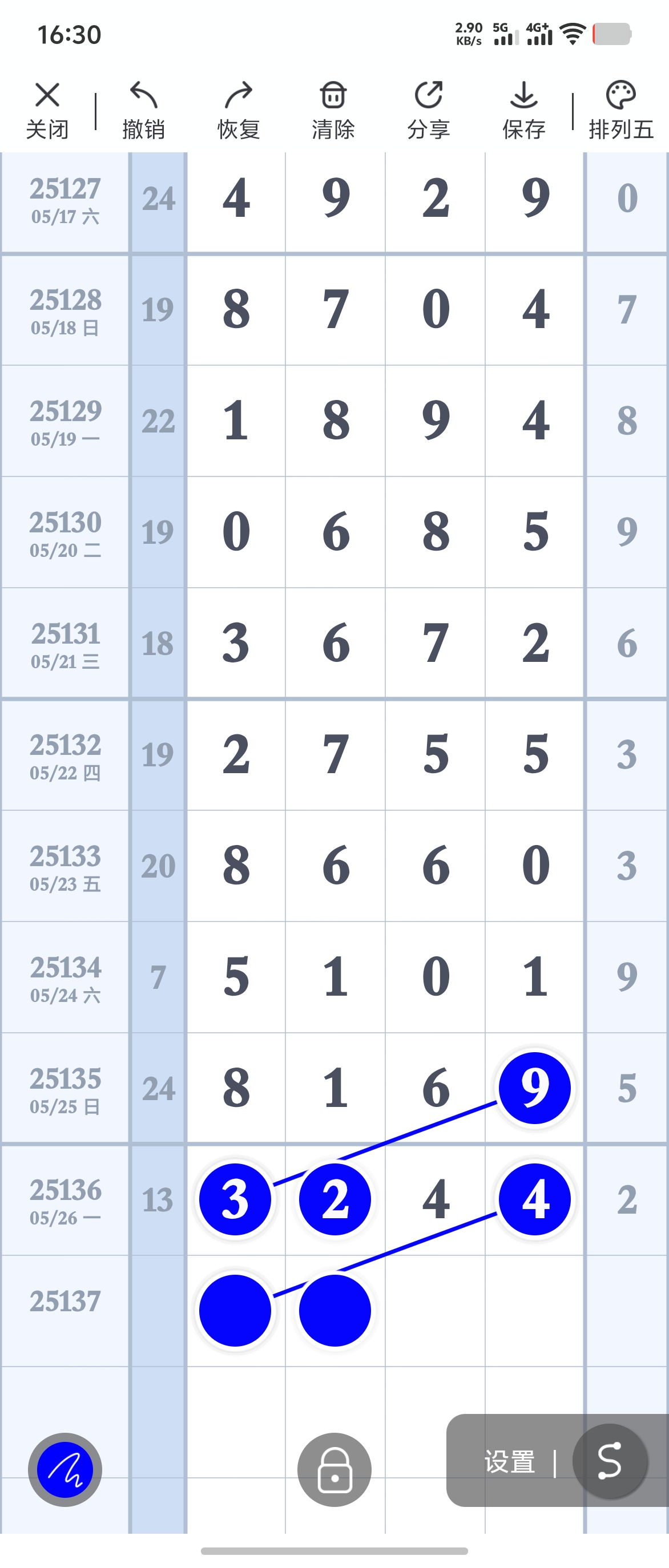This screenshot has height=1568, width=669.
Task: Tap the circled 9 in row 25135
Action: [534, 1088]
